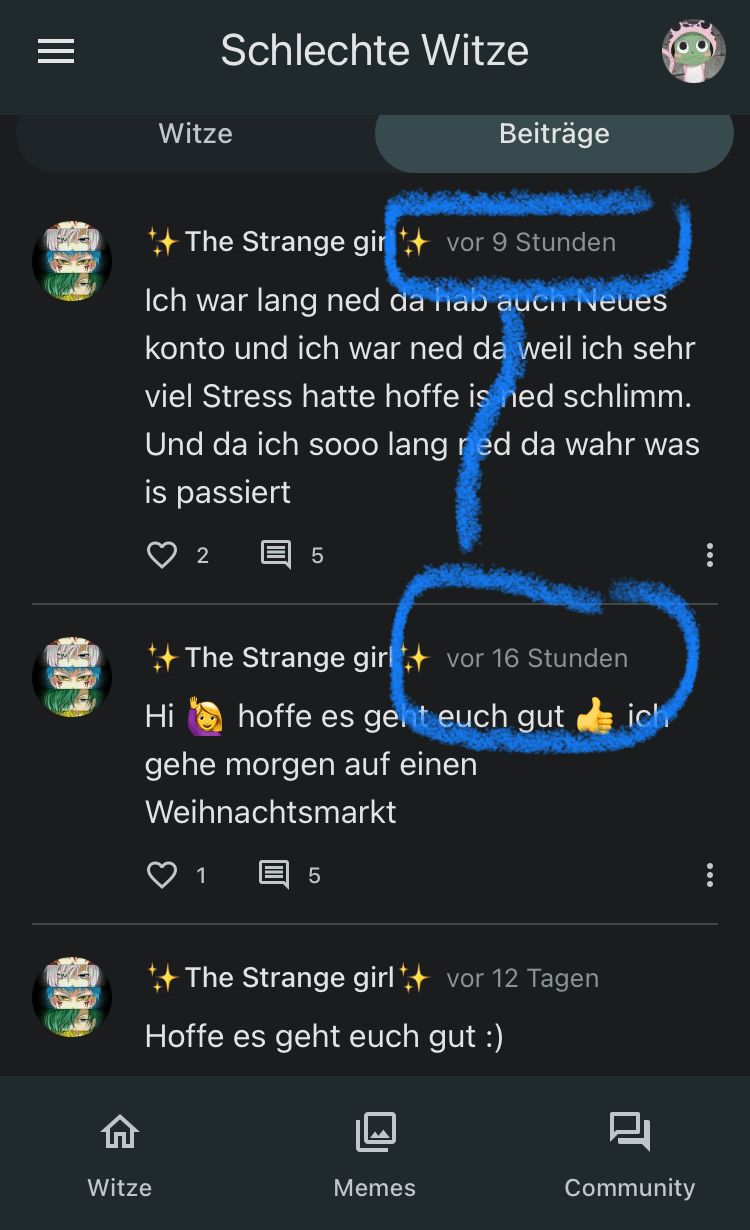
Task: Open author avatar on the 16 Stunden post
Action: tap(72, 677)
